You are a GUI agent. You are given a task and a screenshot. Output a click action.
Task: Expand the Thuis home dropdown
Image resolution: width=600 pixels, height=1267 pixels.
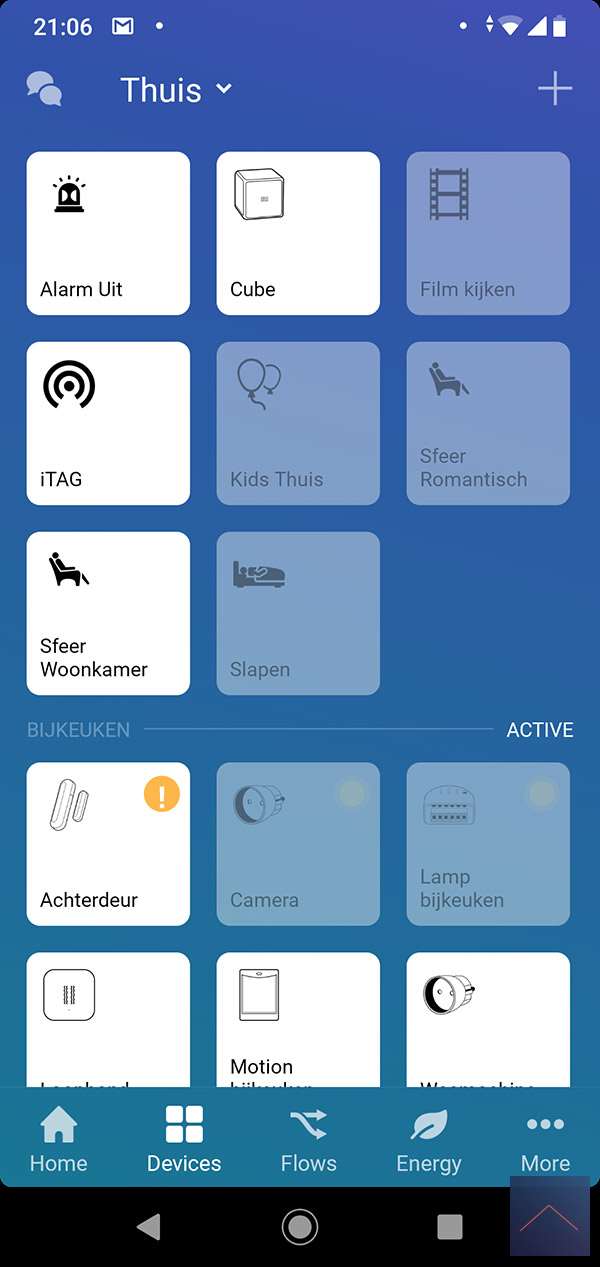176,90
